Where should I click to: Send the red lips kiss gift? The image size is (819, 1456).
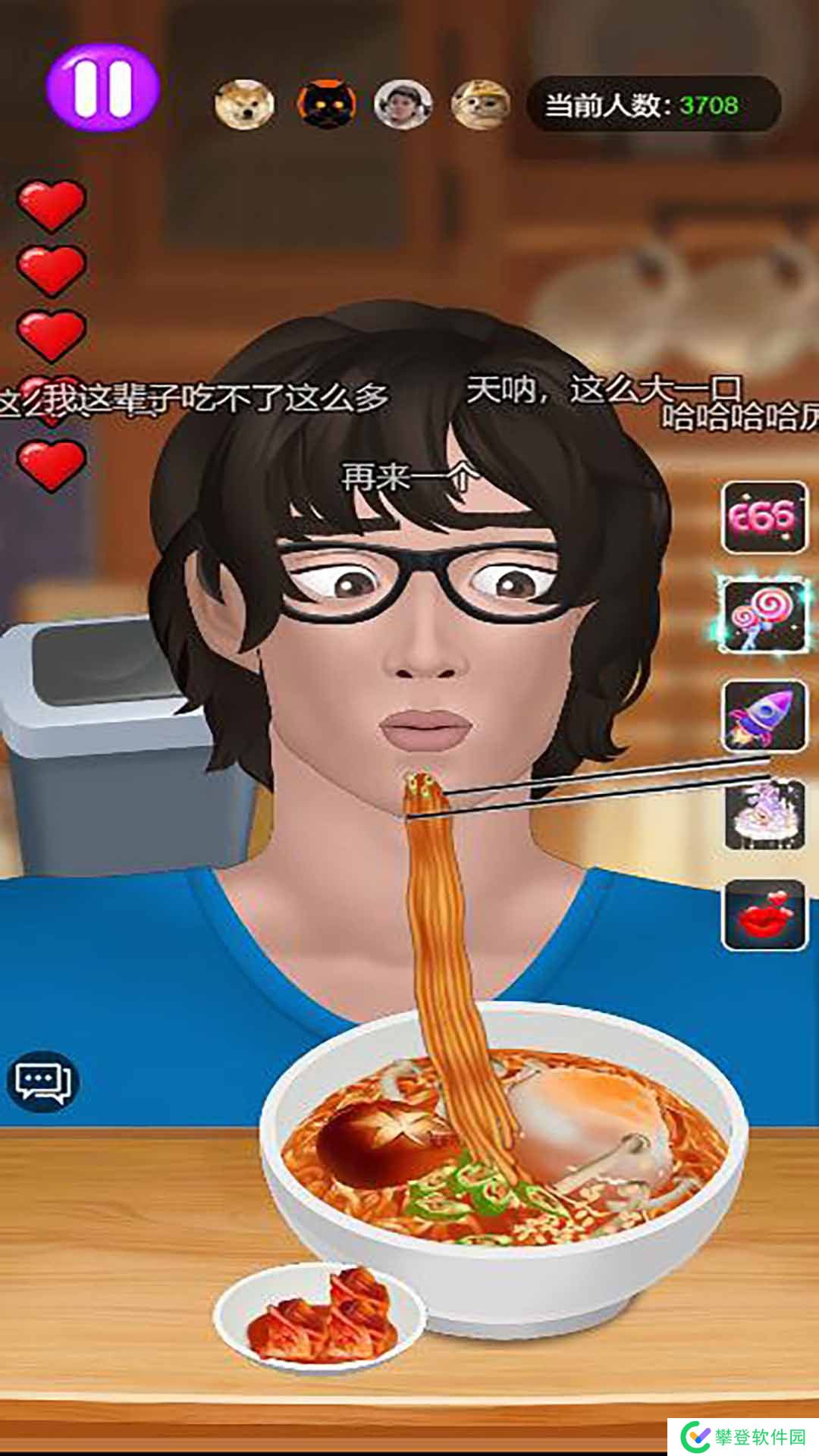point(764,915)
